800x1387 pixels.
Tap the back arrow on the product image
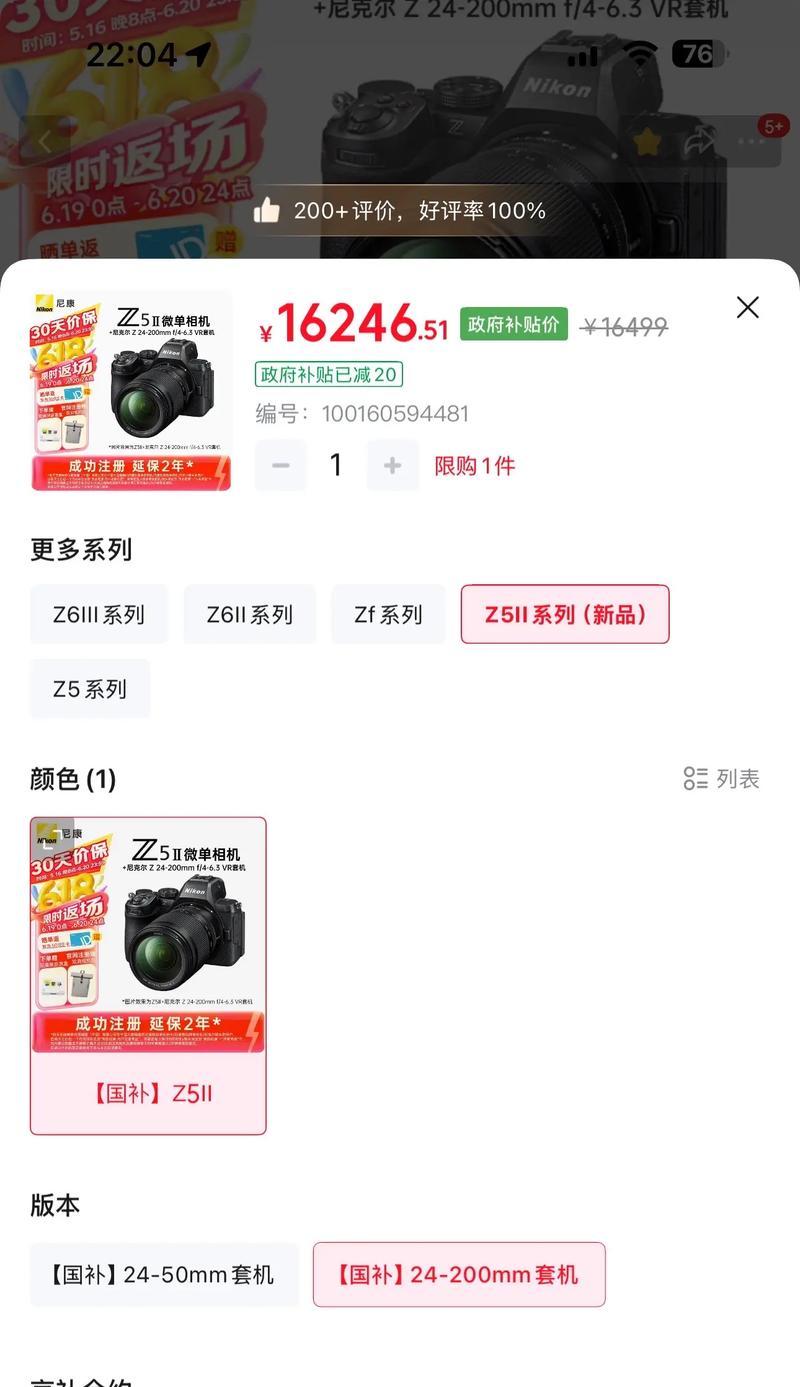click(x=45, y=142)
